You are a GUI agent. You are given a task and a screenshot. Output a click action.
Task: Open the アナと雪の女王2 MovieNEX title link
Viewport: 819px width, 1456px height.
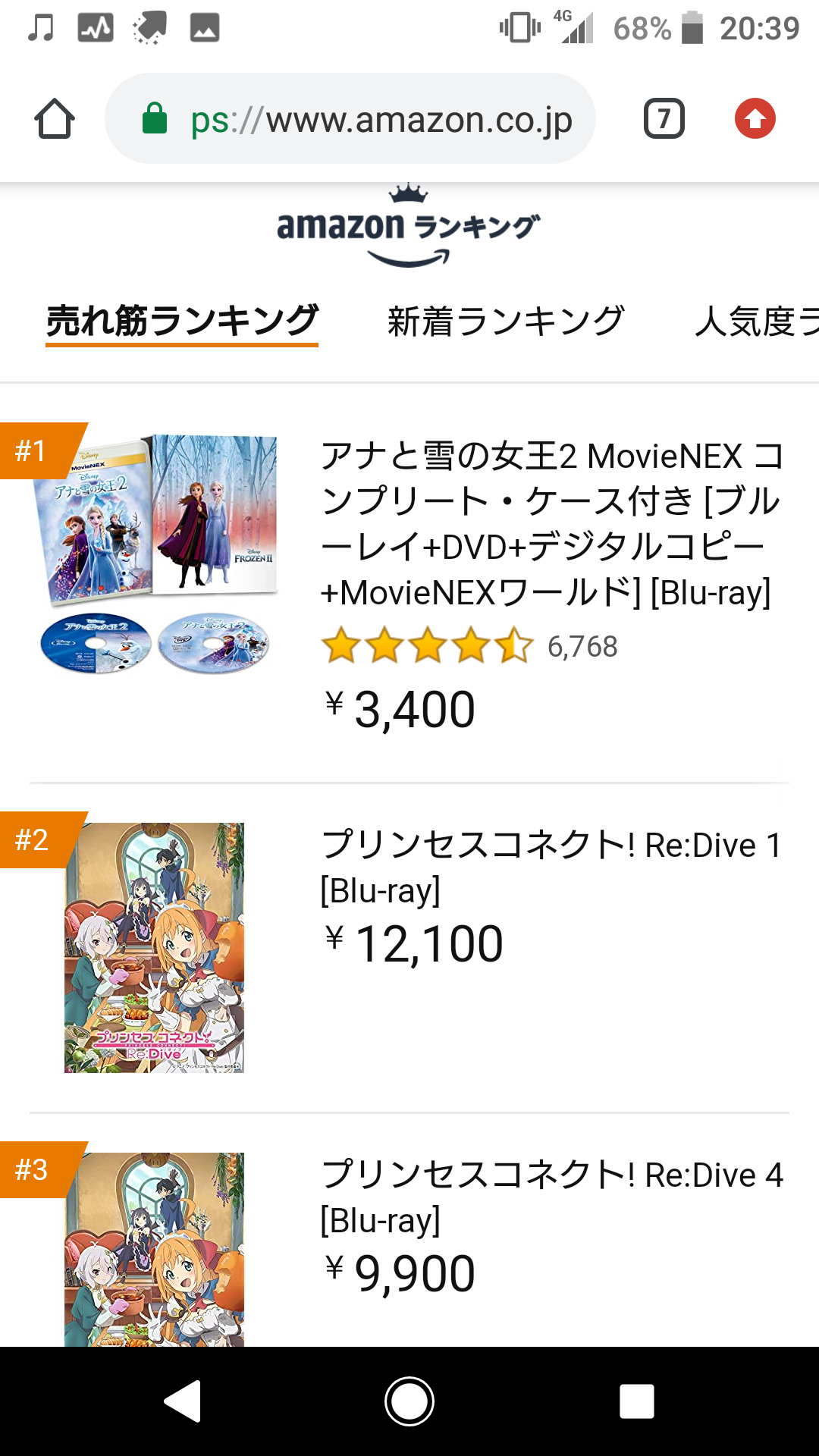[x=552, y=524]
